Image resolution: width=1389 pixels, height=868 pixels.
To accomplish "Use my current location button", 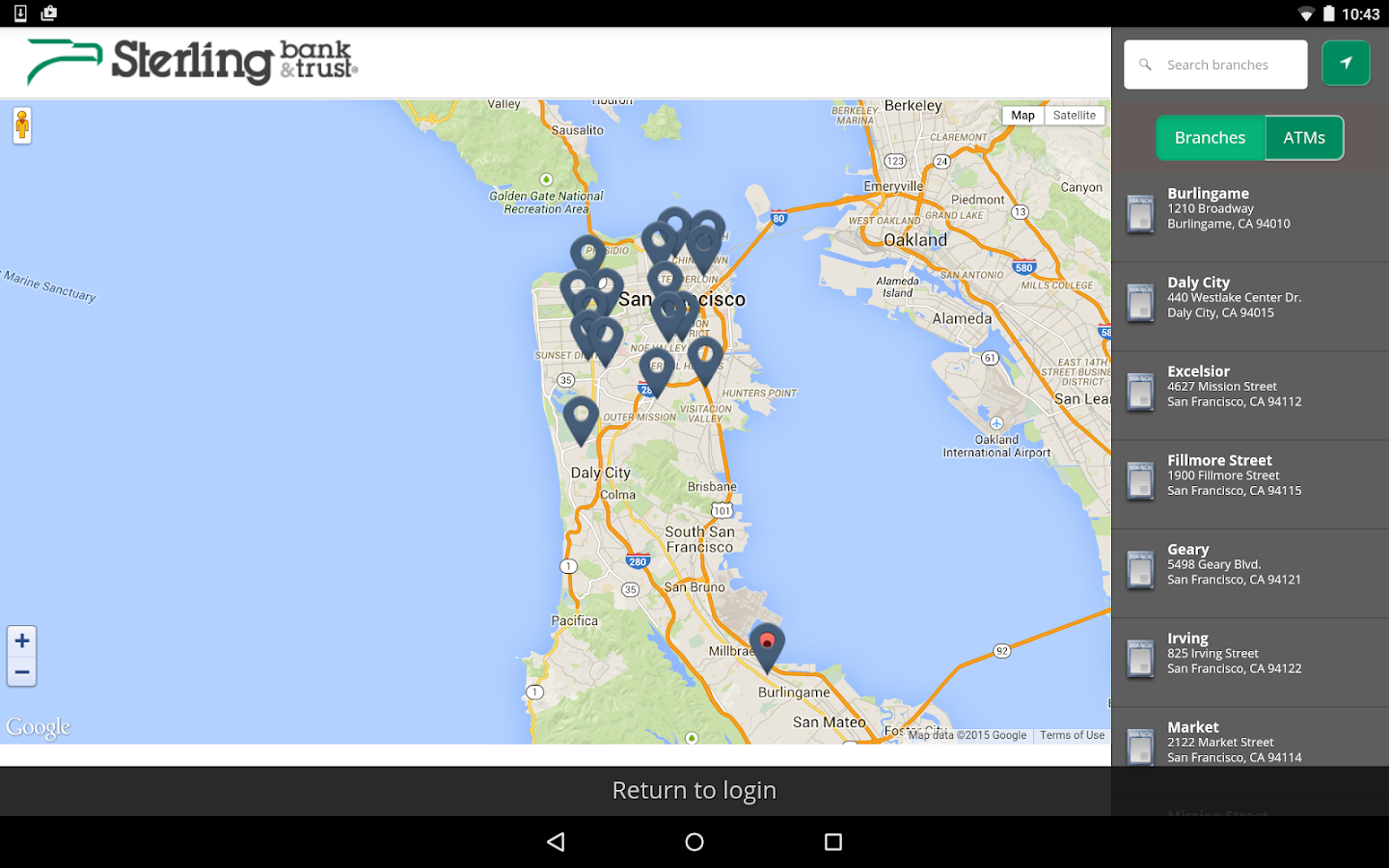I will [x=1346, y=64].
